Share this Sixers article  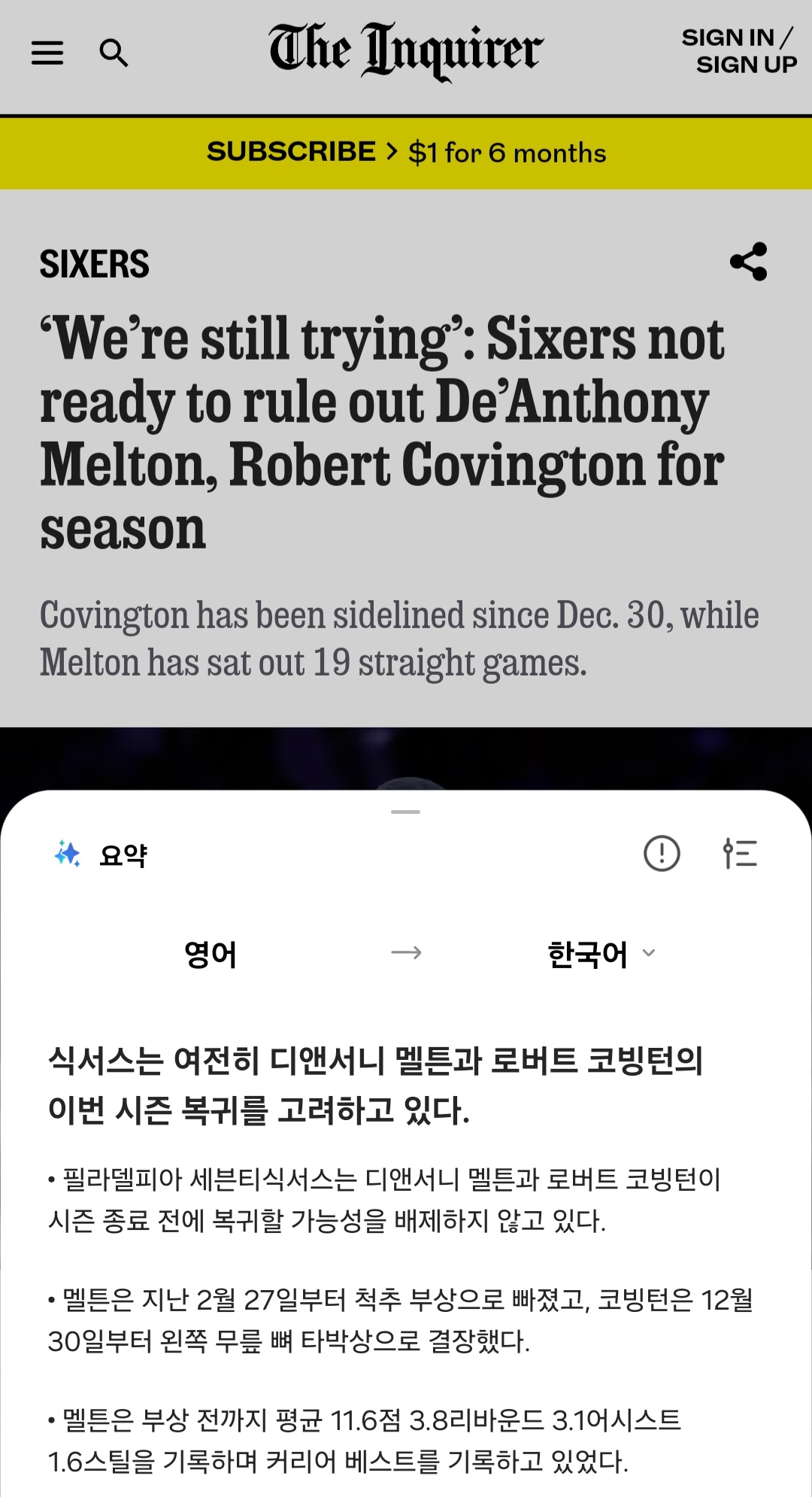coord(749,262)
